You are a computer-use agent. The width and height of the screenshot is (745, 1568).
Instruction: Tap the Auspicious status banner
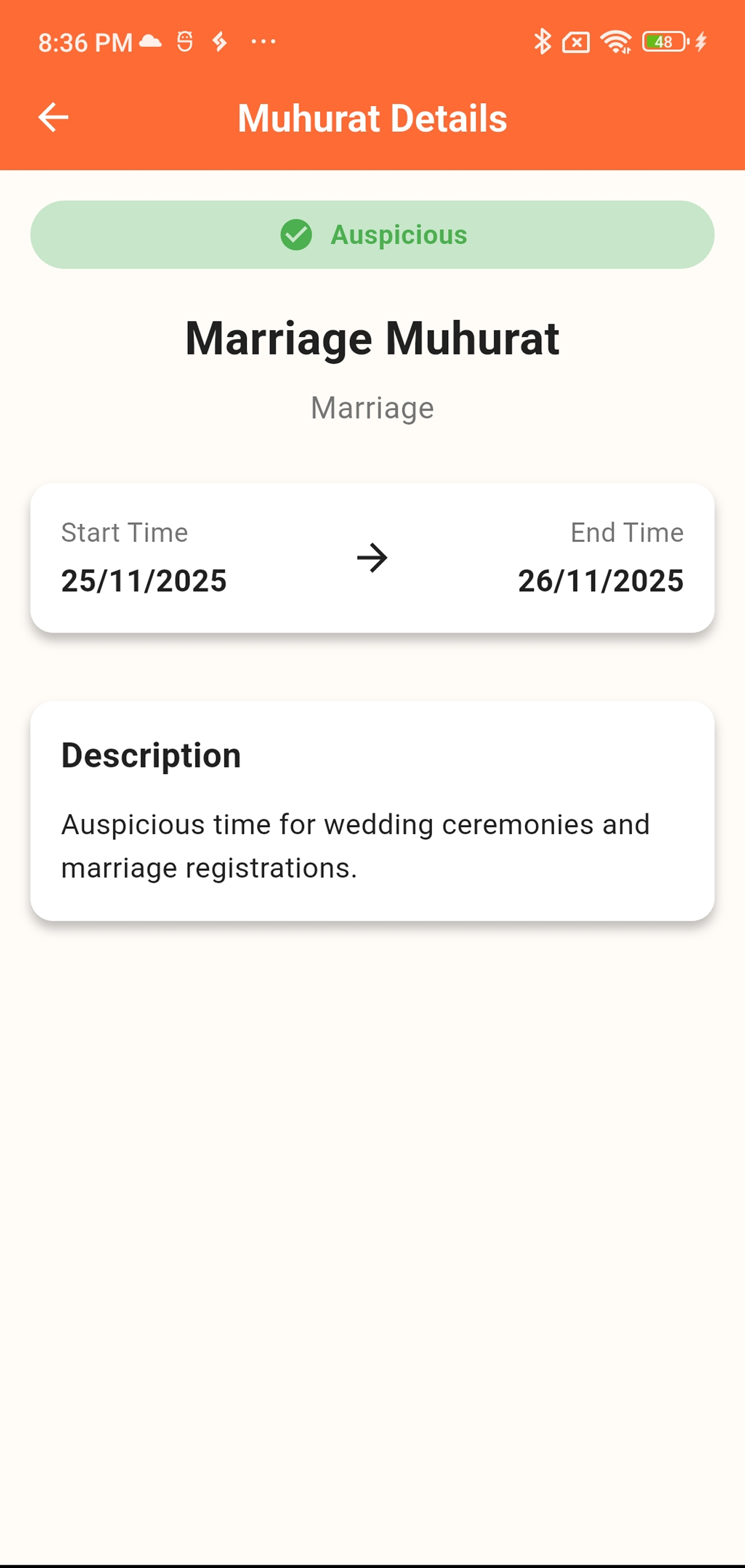[373, 234]
